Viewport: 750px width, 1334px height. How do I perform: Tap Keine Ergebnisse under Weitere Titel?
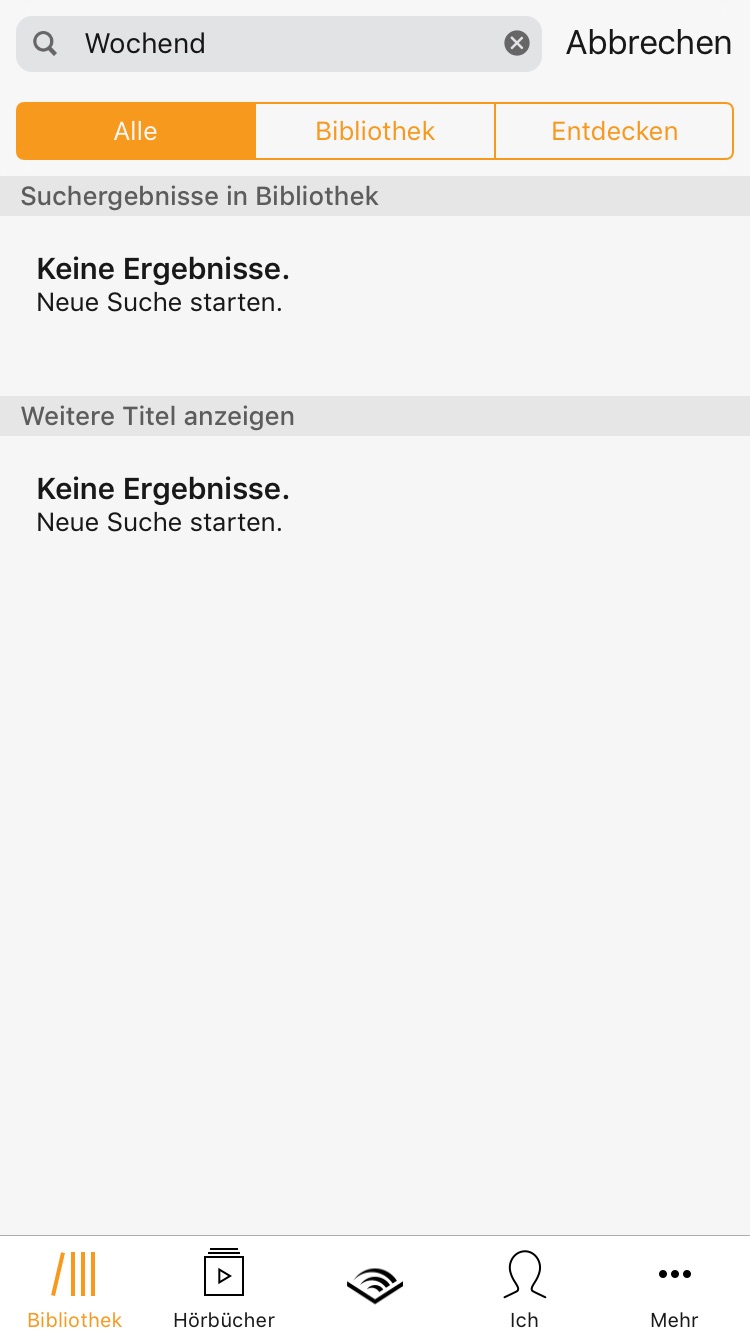coord(163,488)
